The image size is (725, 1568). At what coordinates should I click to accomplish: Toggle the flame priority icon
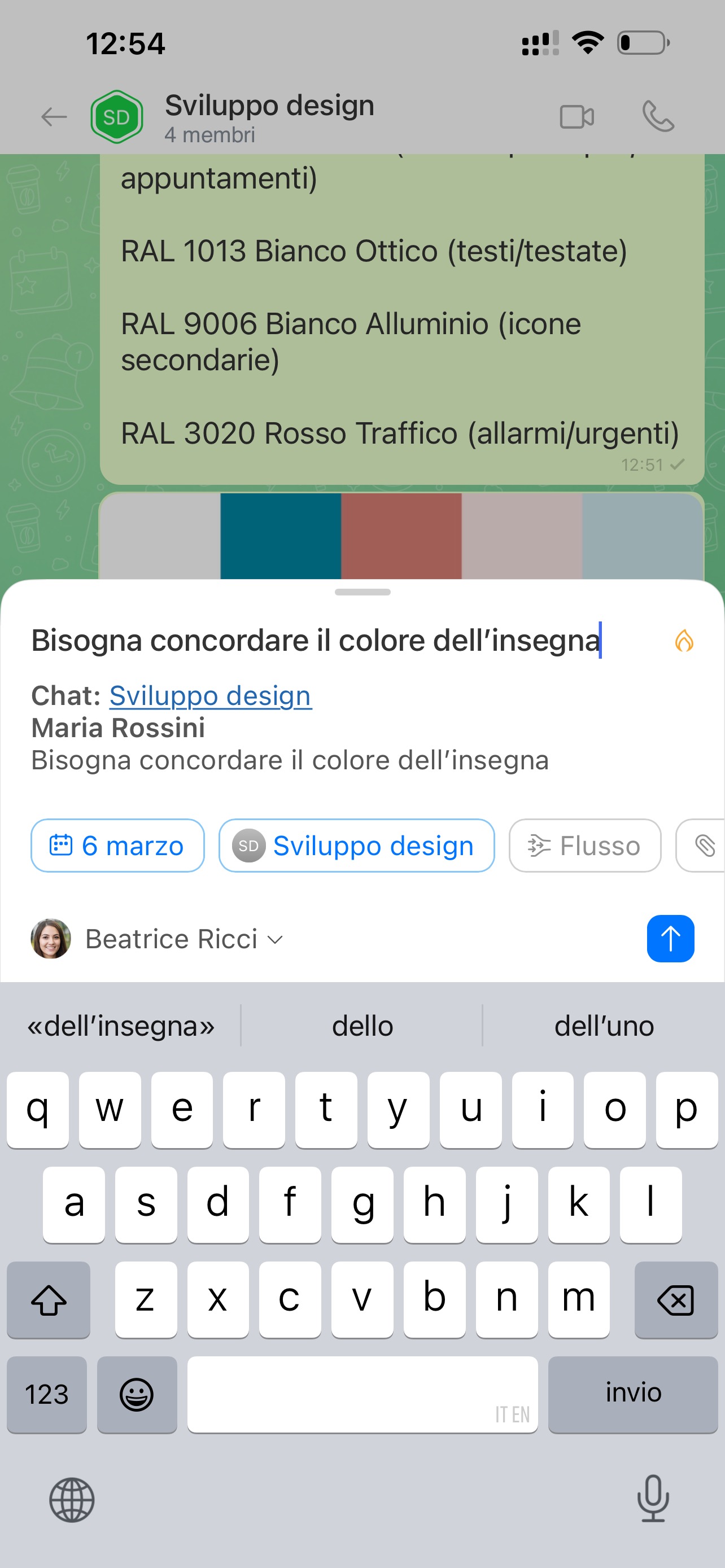tap(684, 641)
